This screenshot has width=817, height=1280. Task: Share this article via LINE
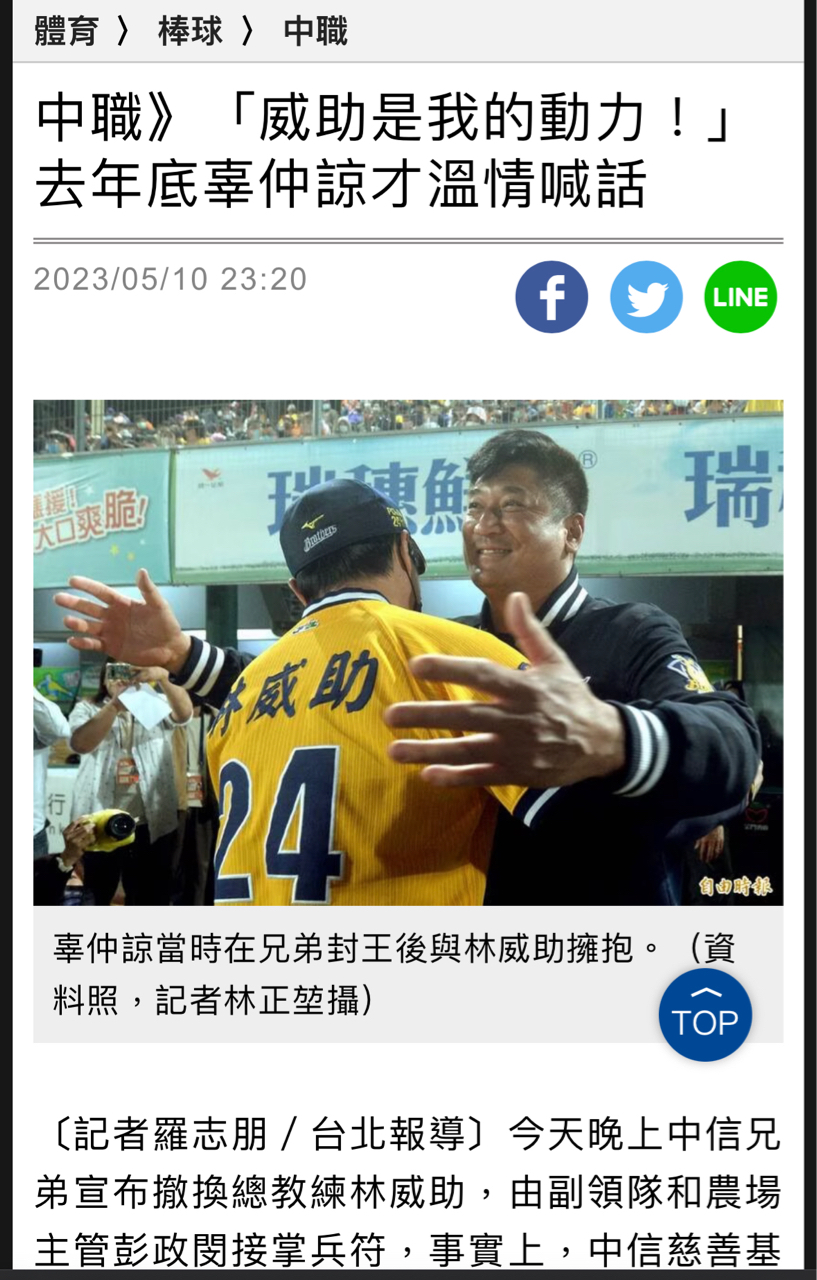[740, 297]
